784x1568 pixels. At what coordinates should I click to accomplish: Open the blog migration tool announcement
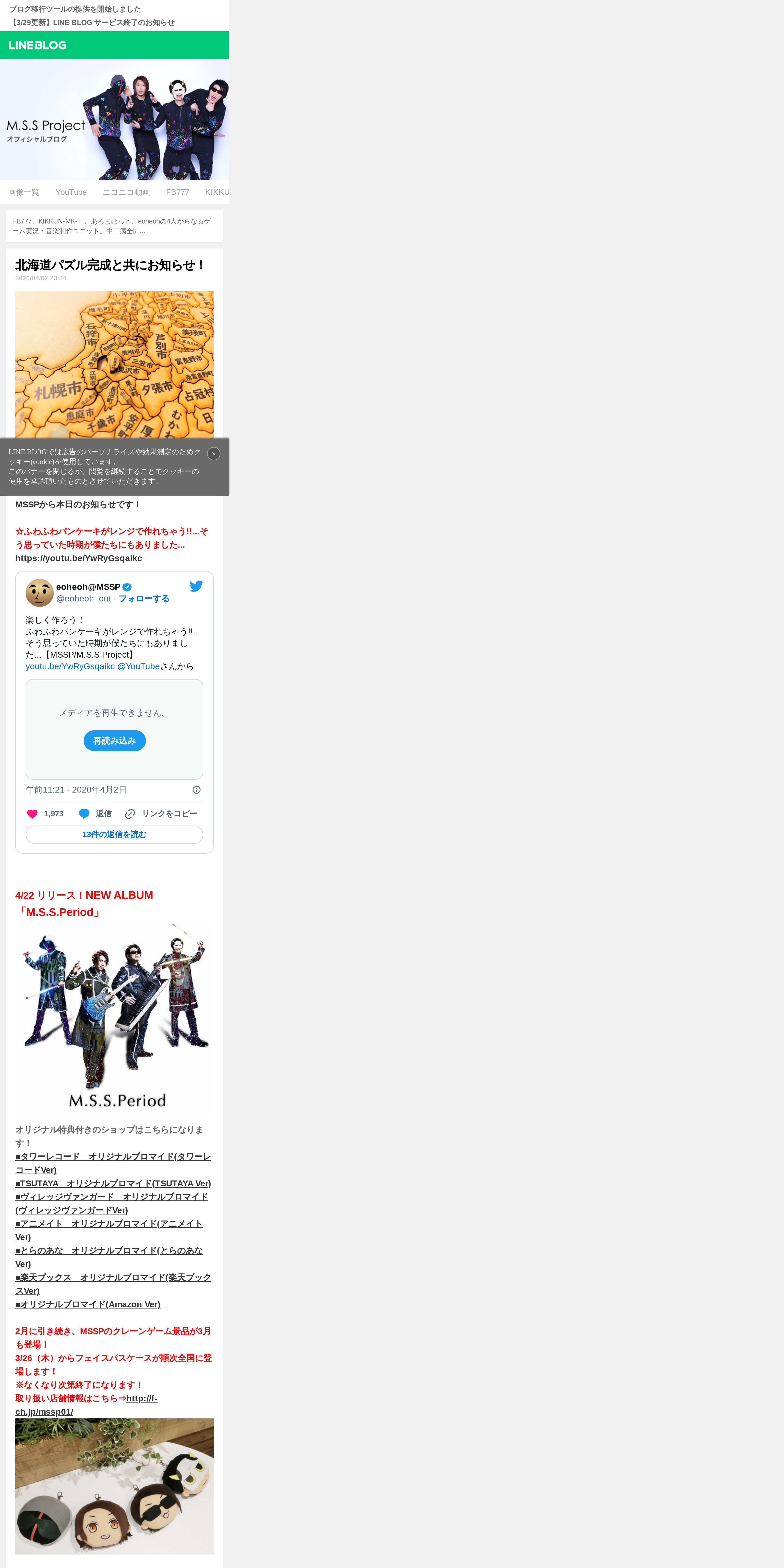click(x=75, y=9)
